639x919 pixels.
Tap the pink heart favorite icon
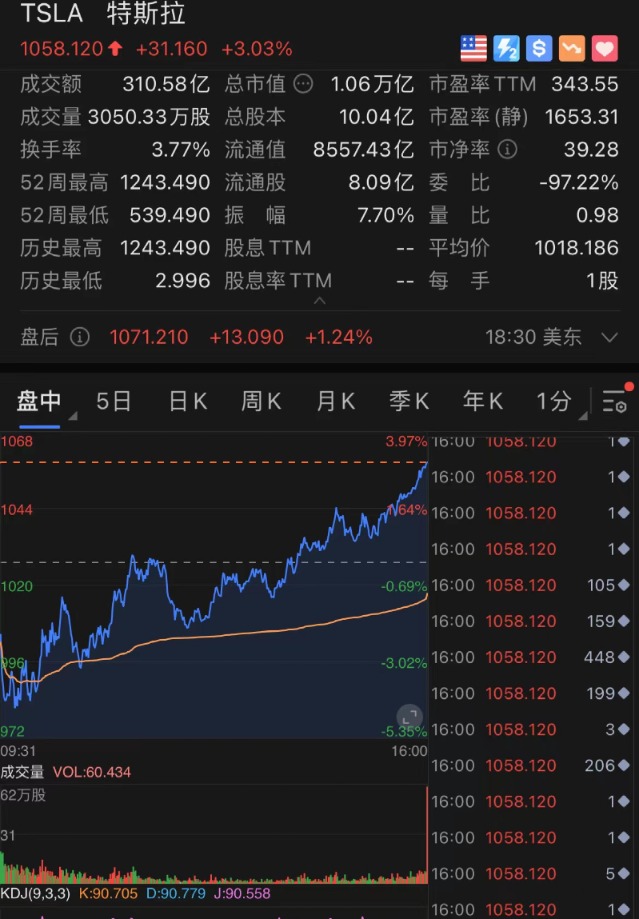pyautogui.click(x=605, y=48)
